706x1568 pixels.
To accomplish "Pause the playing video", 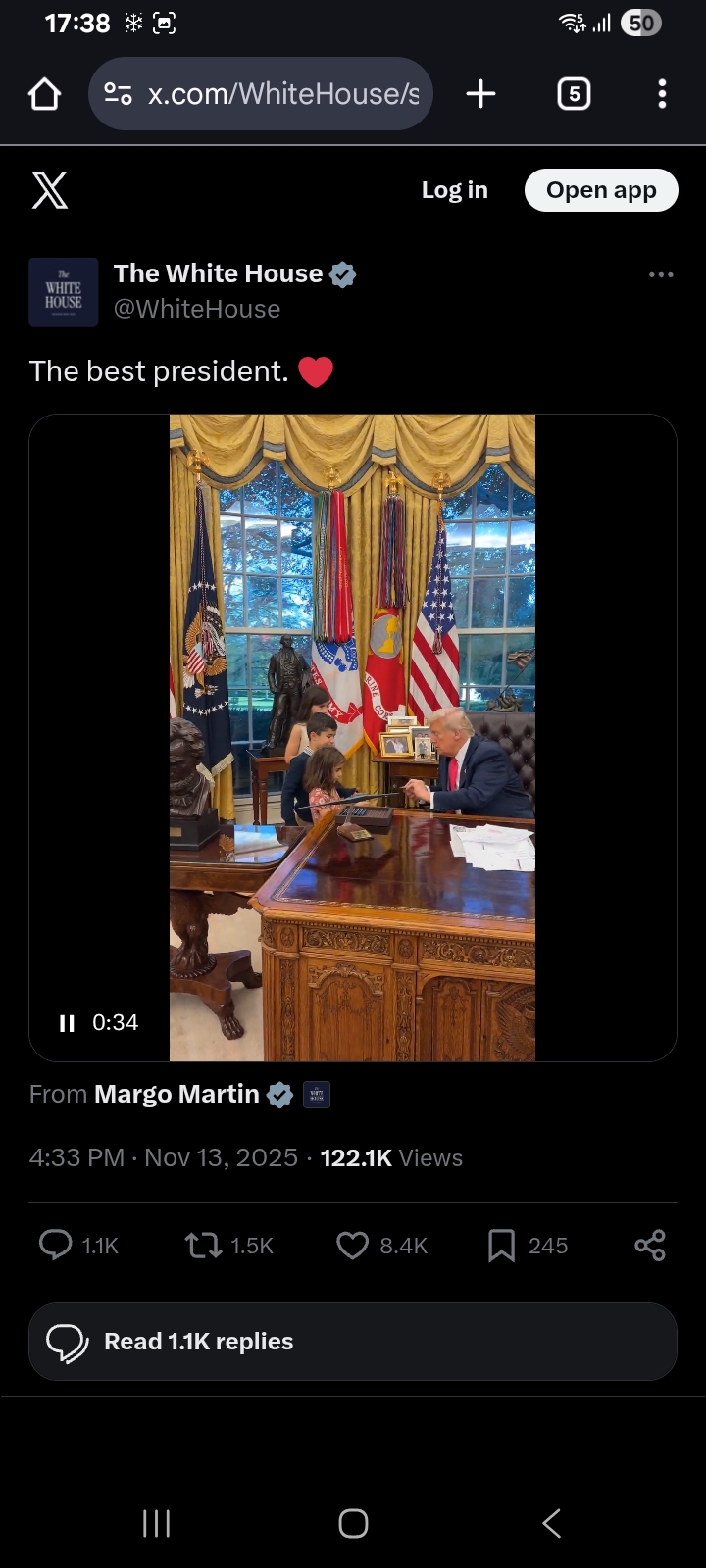I will point(67,1023).
